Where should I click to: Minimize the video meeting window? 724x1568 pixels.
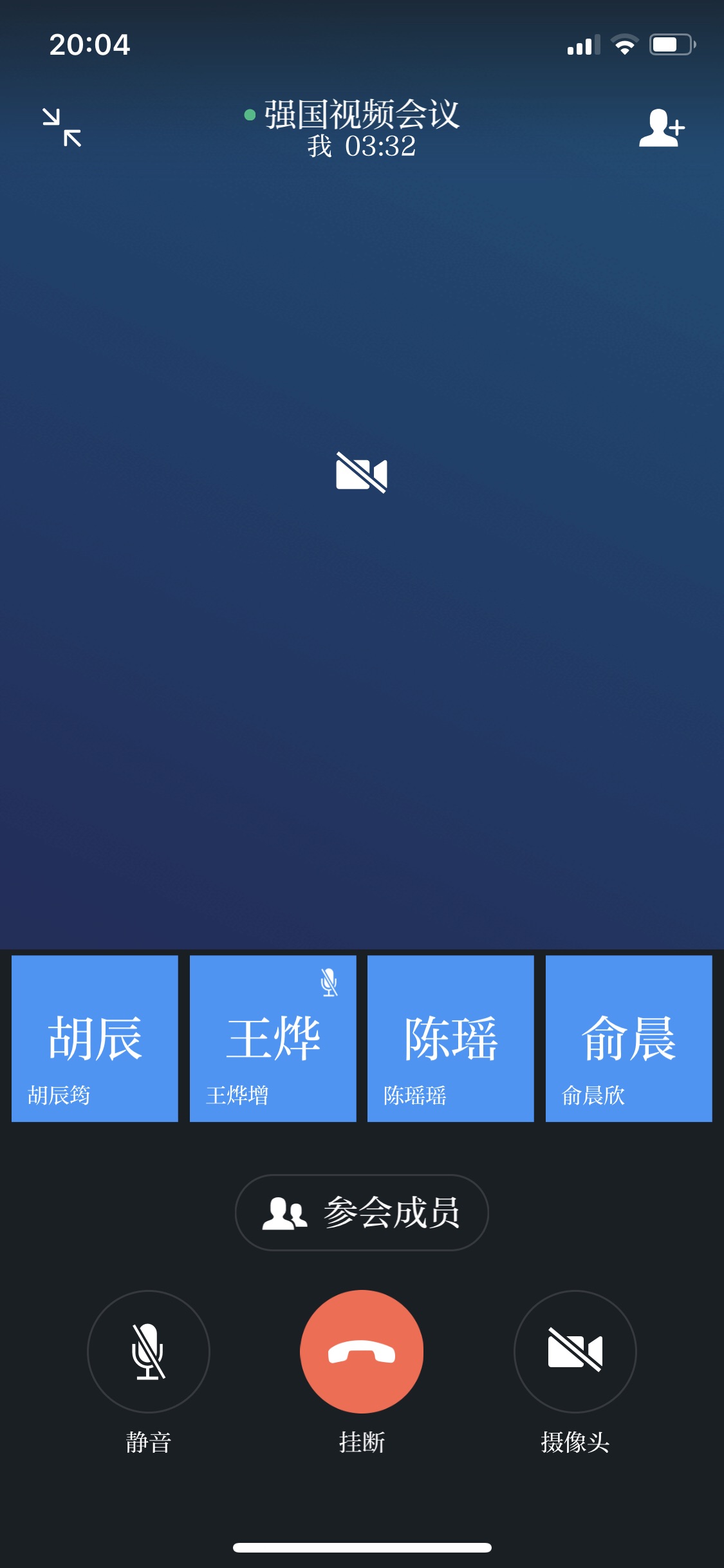point(62,127)
